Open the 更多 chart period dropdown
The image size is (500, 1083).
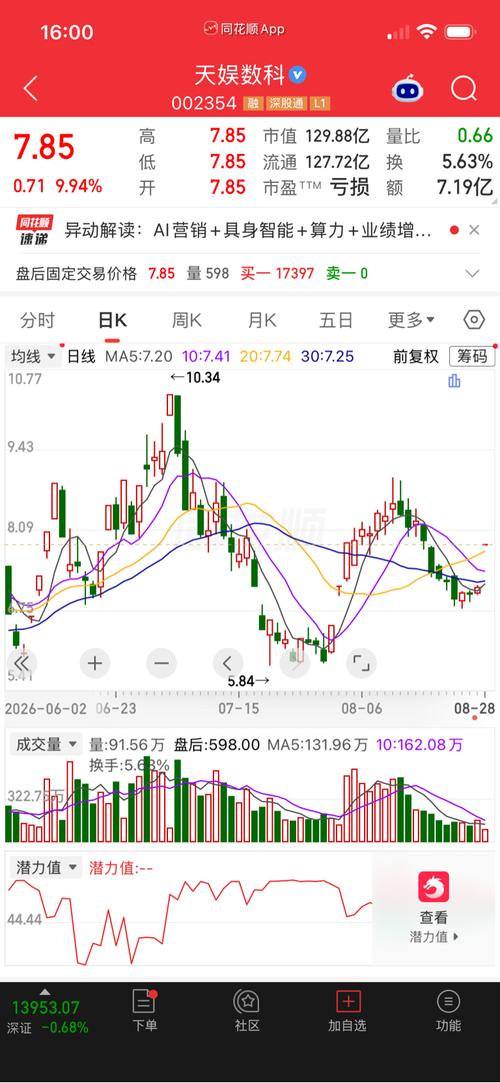pos(411,320)
